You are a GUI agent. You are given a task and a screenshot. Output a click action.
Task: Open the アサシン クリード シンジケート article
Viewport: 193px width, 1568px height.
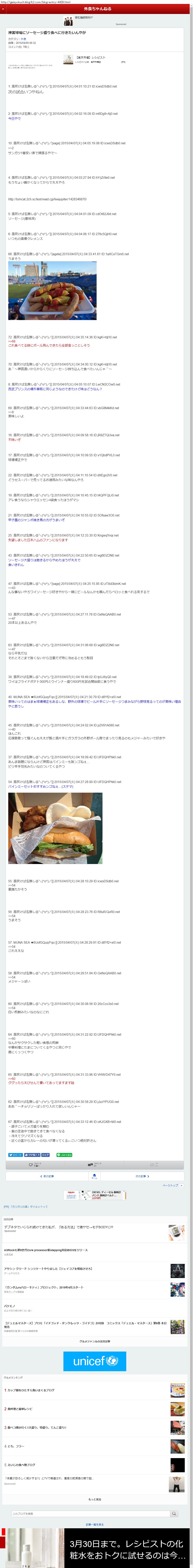pyautogui.click(x=49, y=1269)
